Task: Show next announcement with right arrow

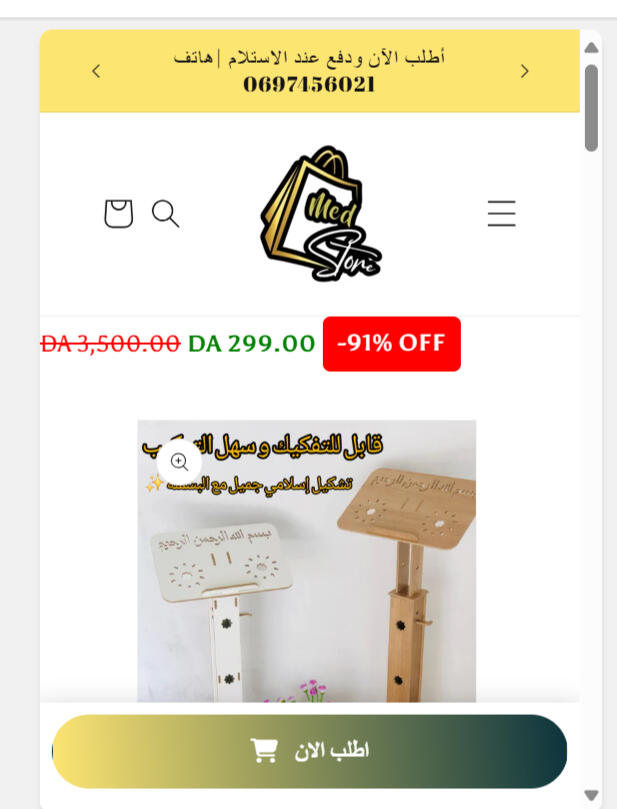Action: pos(524,71)
